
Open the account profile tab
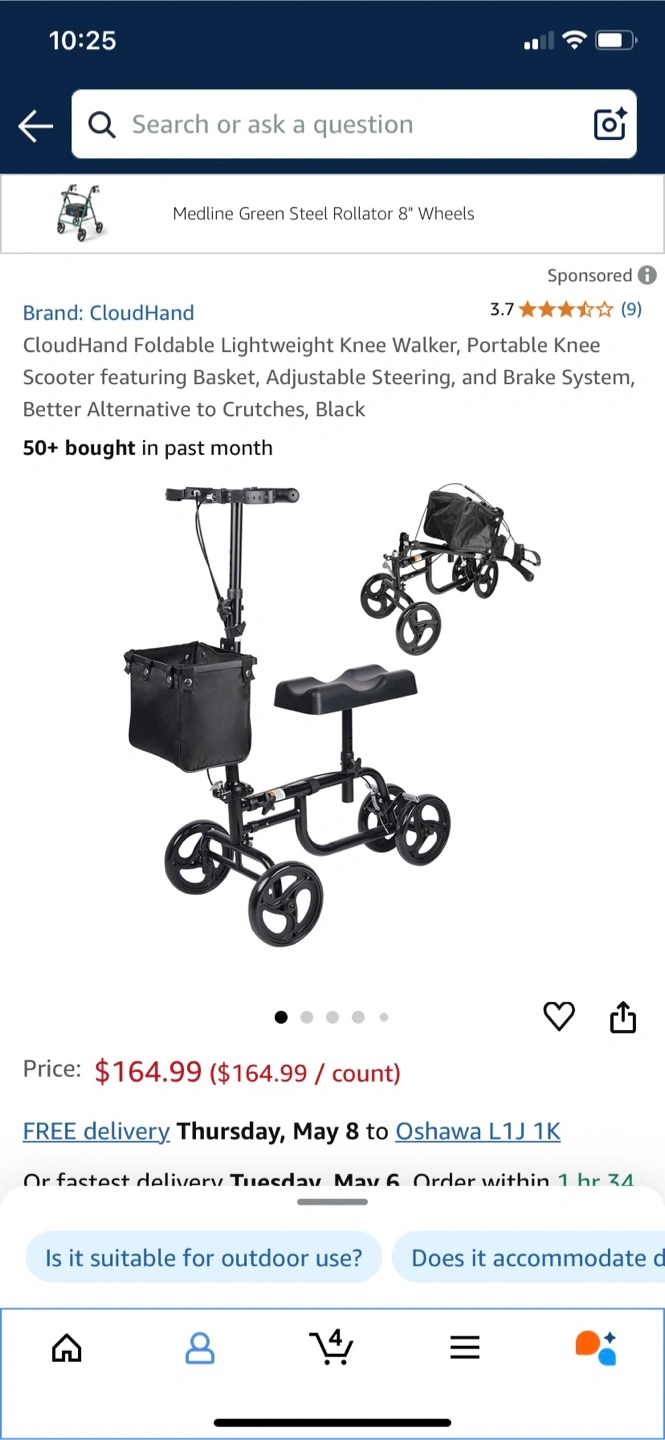[200, 1348]
